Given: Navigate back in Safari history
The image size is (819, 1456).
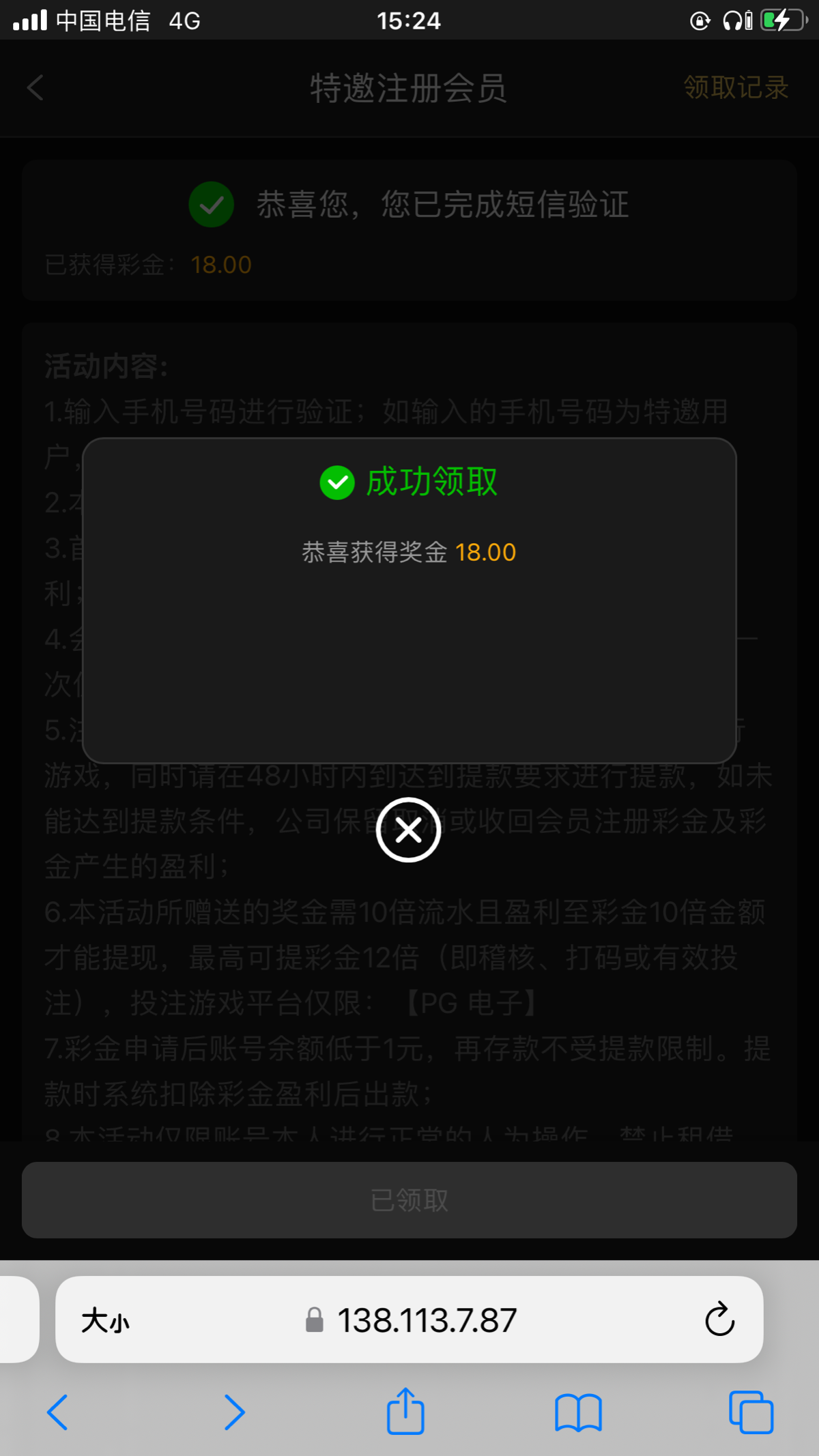Looking at the screenshot, I should (58, 1412).
